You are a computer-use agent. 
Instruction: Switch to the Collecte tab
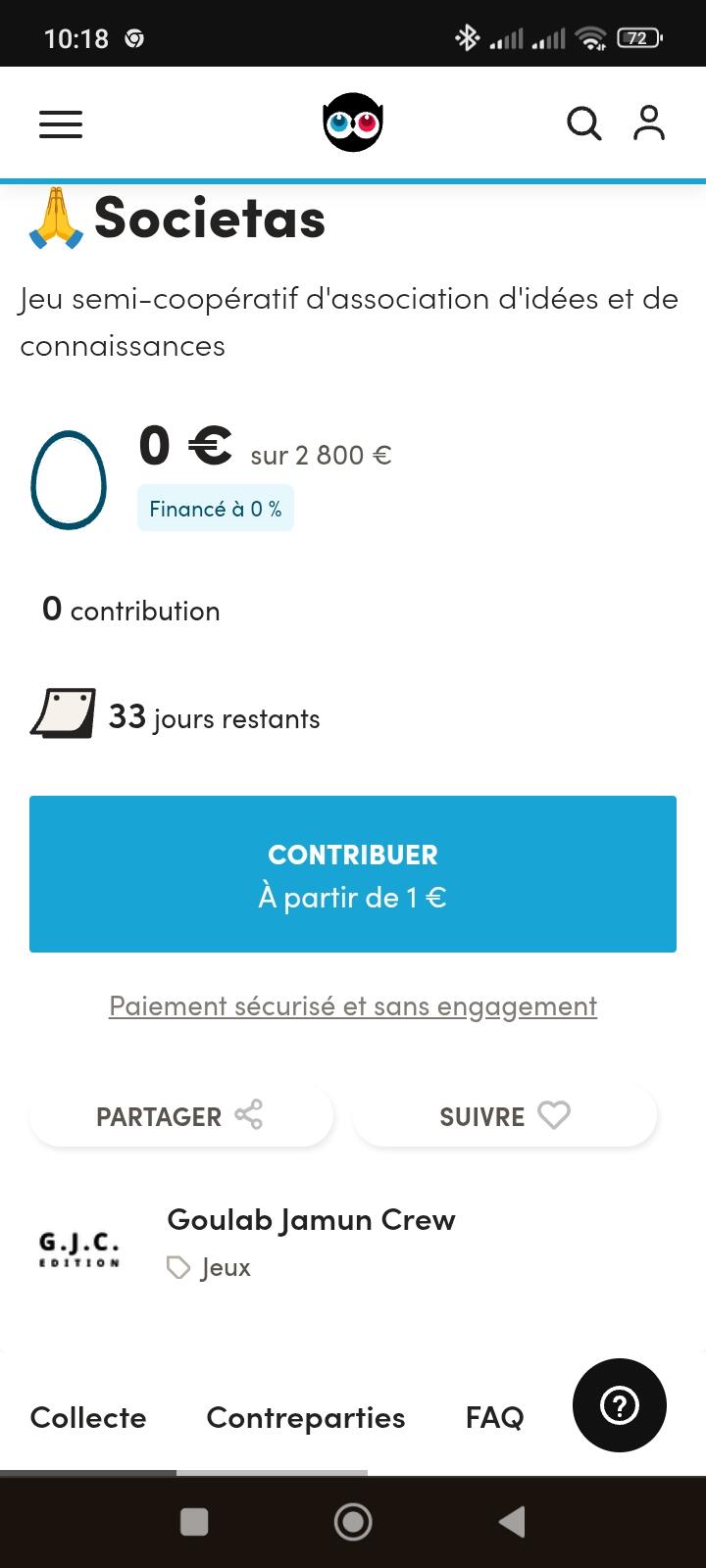pyautogui.click(x=88, y=1418)
